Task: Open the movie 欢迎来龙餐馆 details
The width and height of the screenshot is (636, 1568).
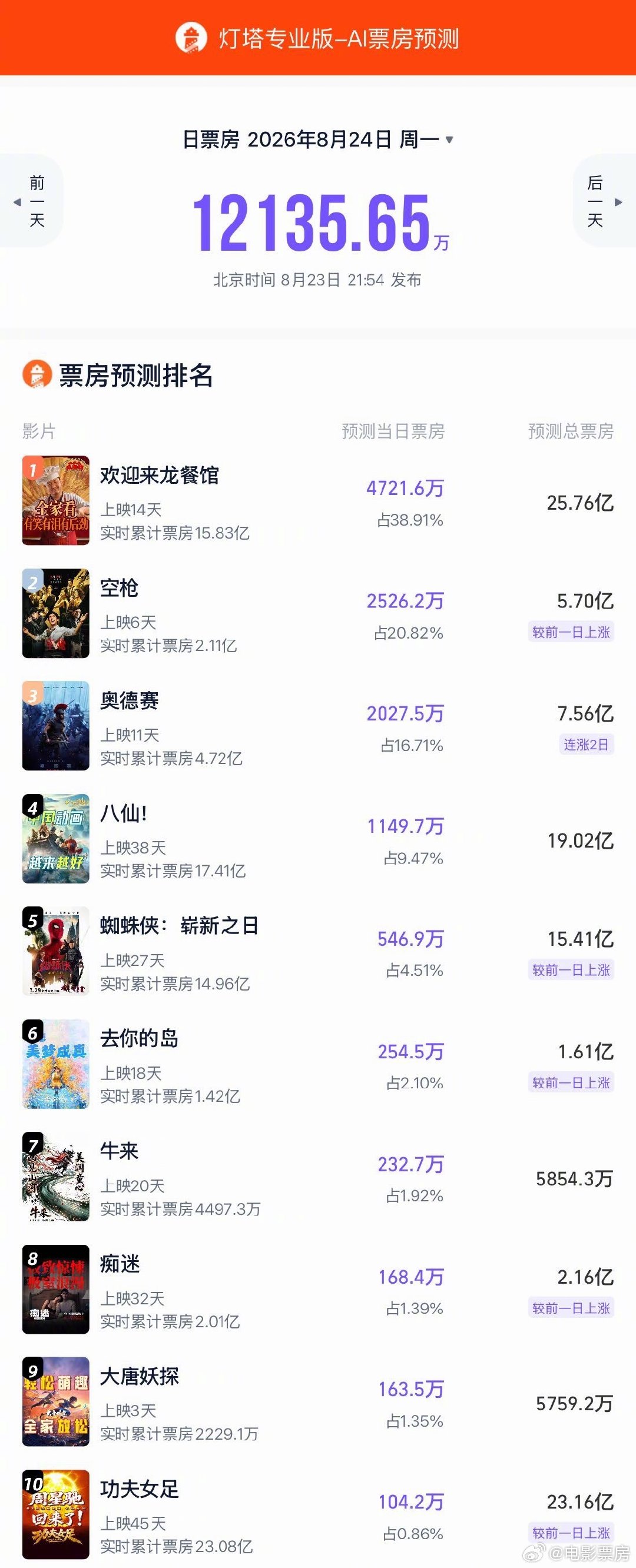Action: tap(318, 501)
